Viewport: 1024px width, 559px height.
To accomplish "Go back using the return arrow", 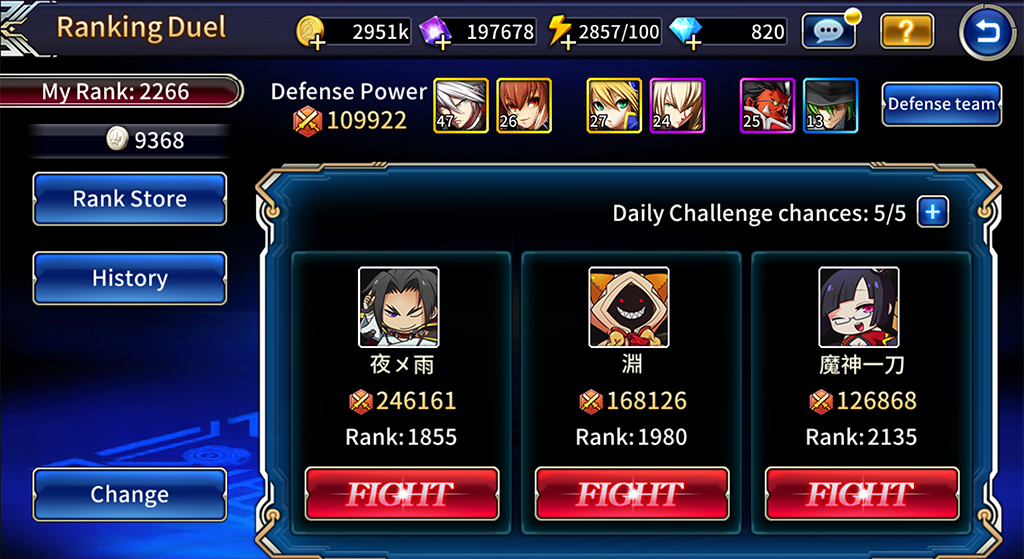I will 988,31.
